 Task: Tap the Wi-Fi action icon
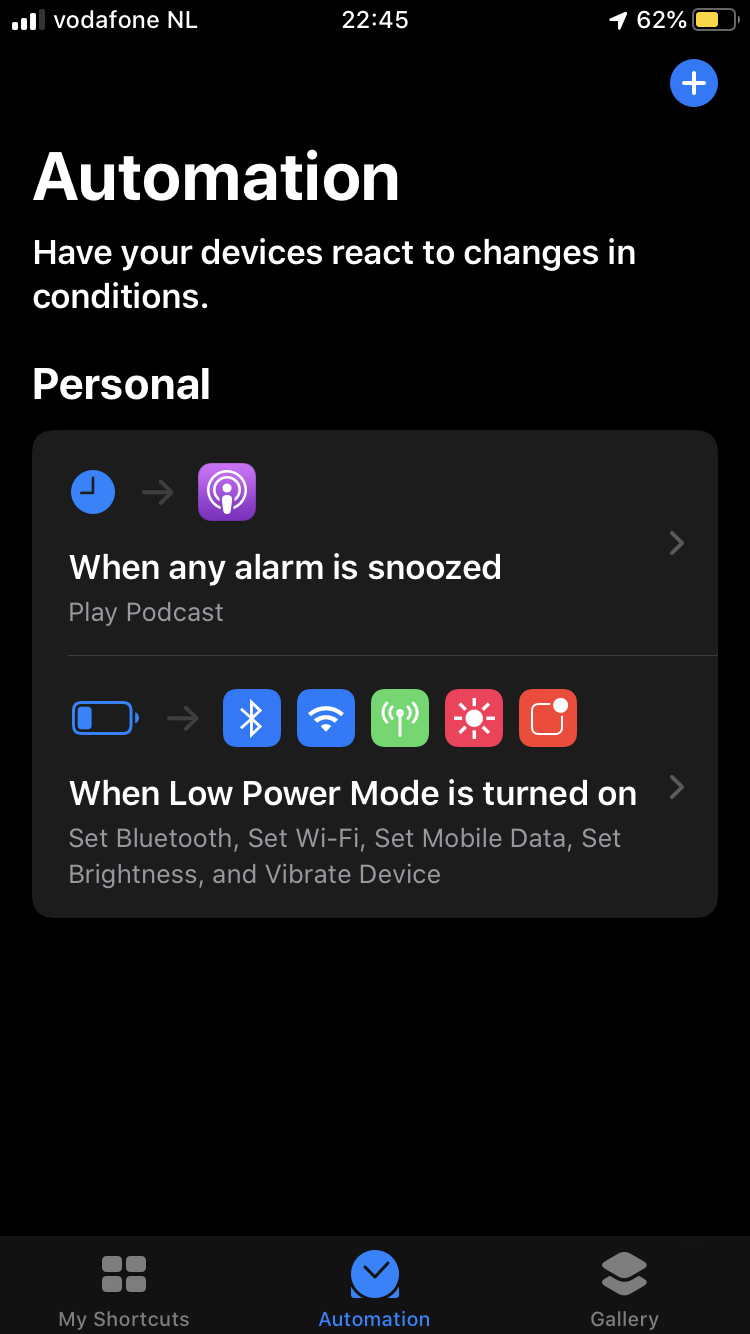click(x=325, y=717)
